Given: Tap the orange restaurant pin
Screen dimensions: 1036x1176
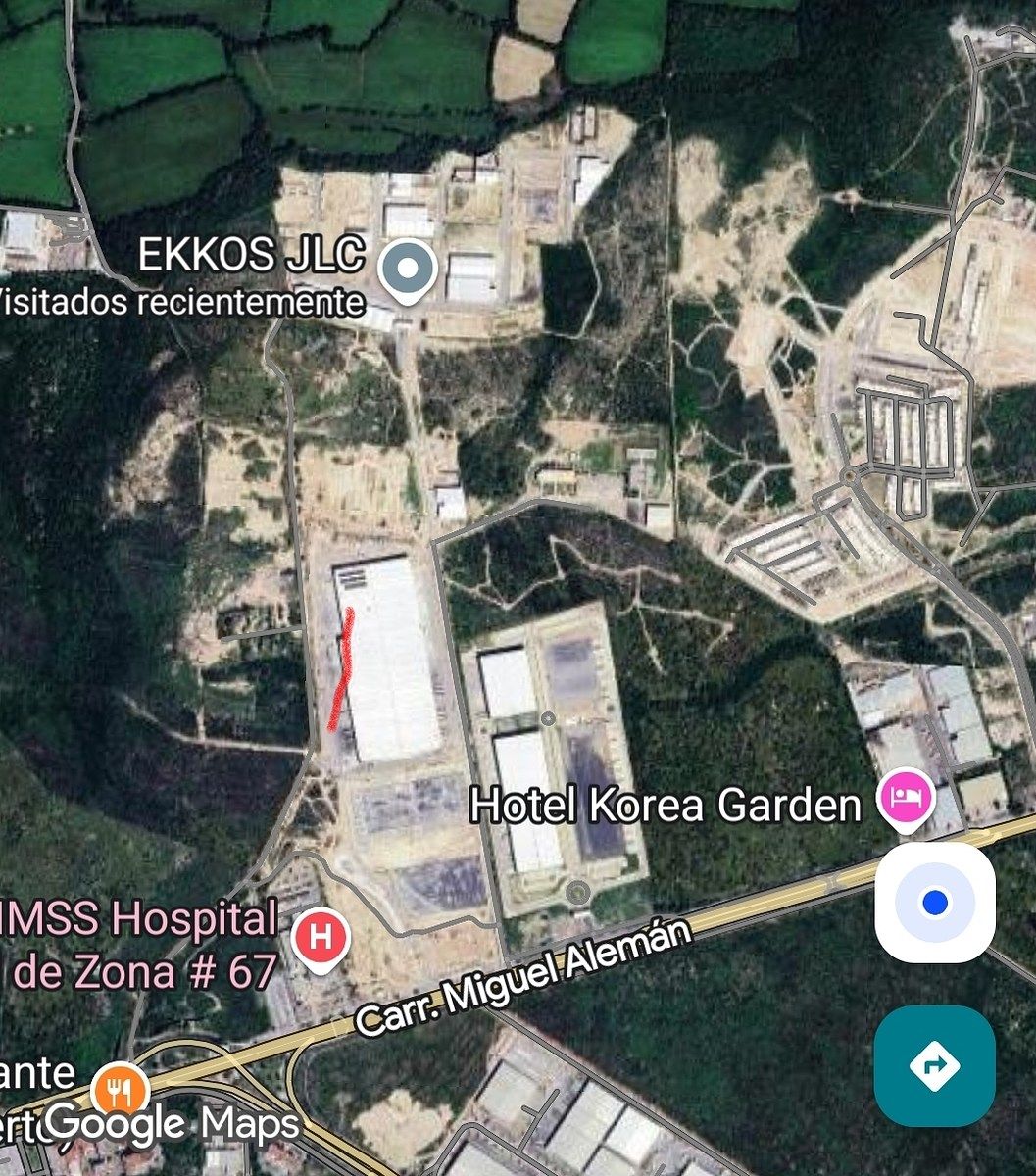Looking at the screenshot, I should click(121, 1090).
